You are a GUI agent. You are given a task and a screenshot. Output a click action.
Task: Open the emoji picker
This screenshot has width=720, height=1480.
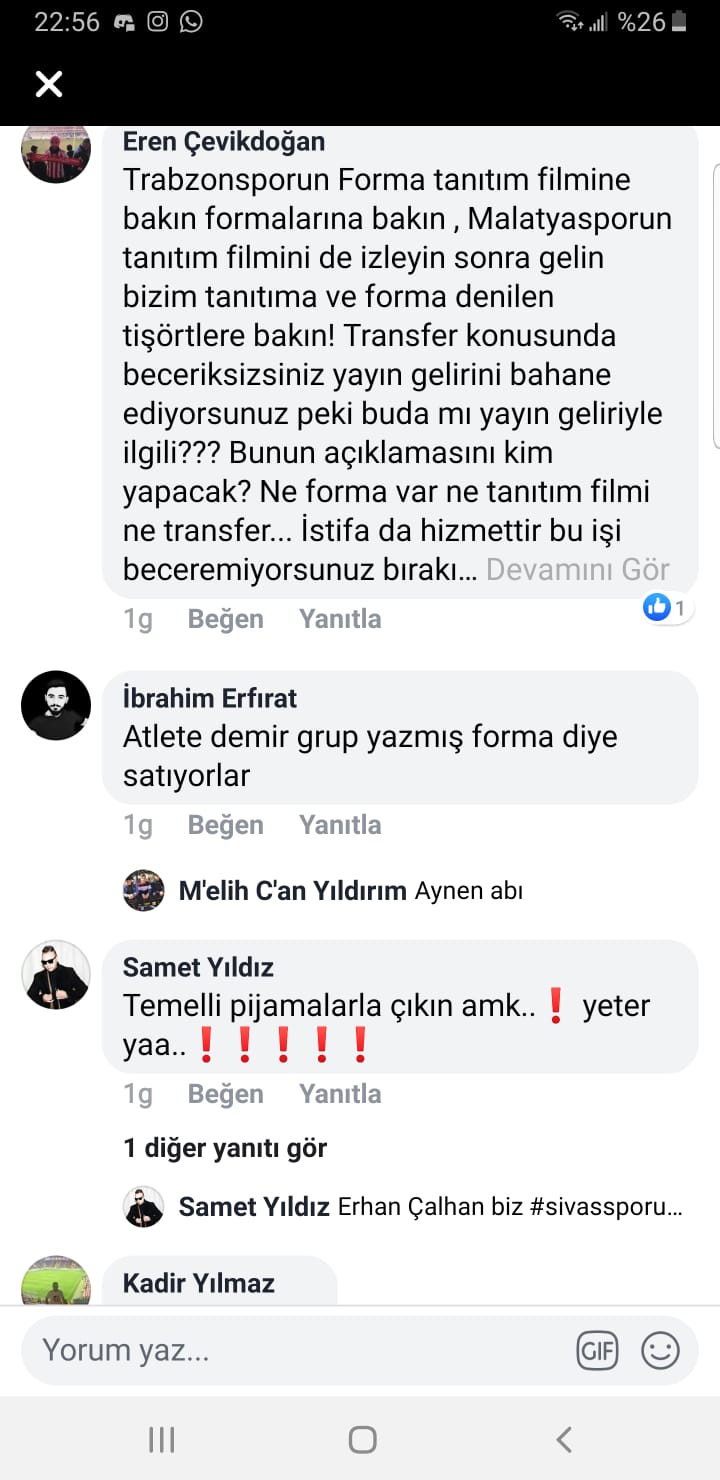click(x=660, y=1351)
